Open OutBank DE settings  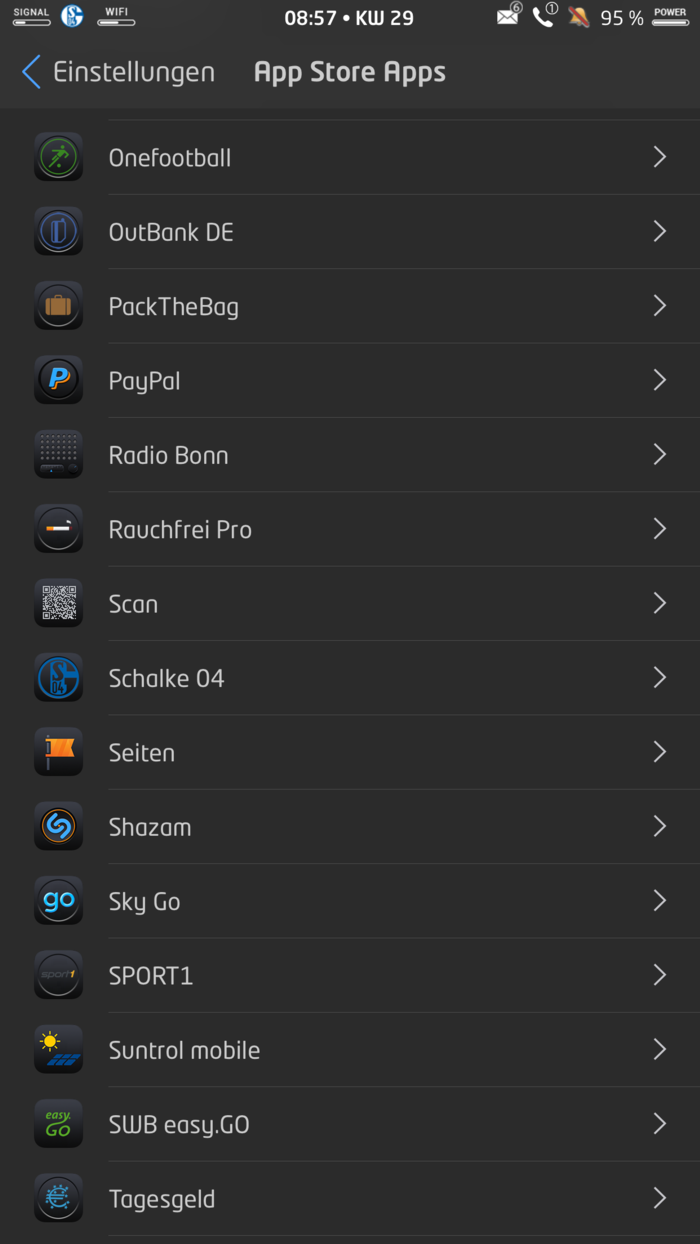coord(350,232)
